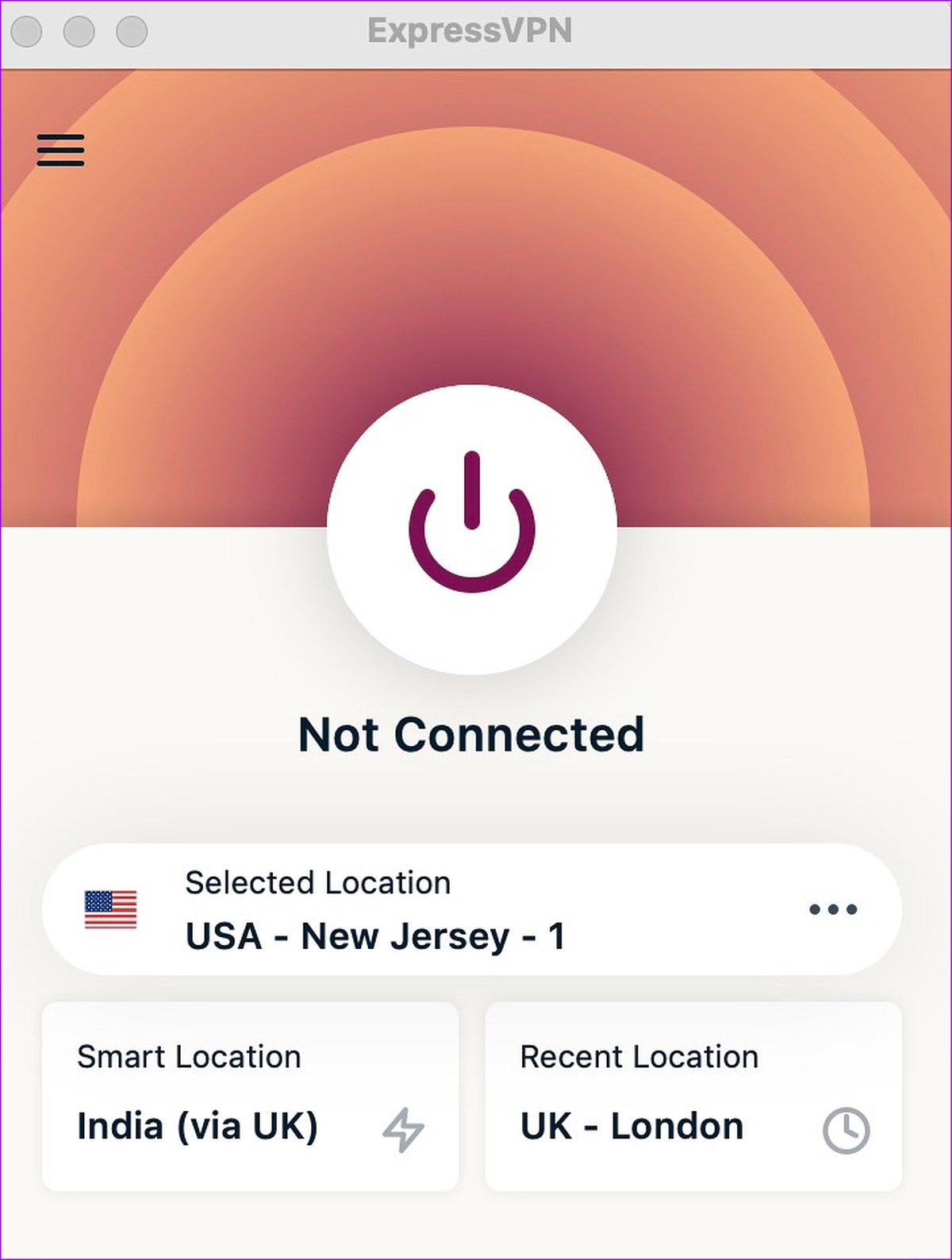This screenshot has width=952, height=1260.
Task: Tap the power button to connect
Action: pyautogui.click(x=472, y=529)
